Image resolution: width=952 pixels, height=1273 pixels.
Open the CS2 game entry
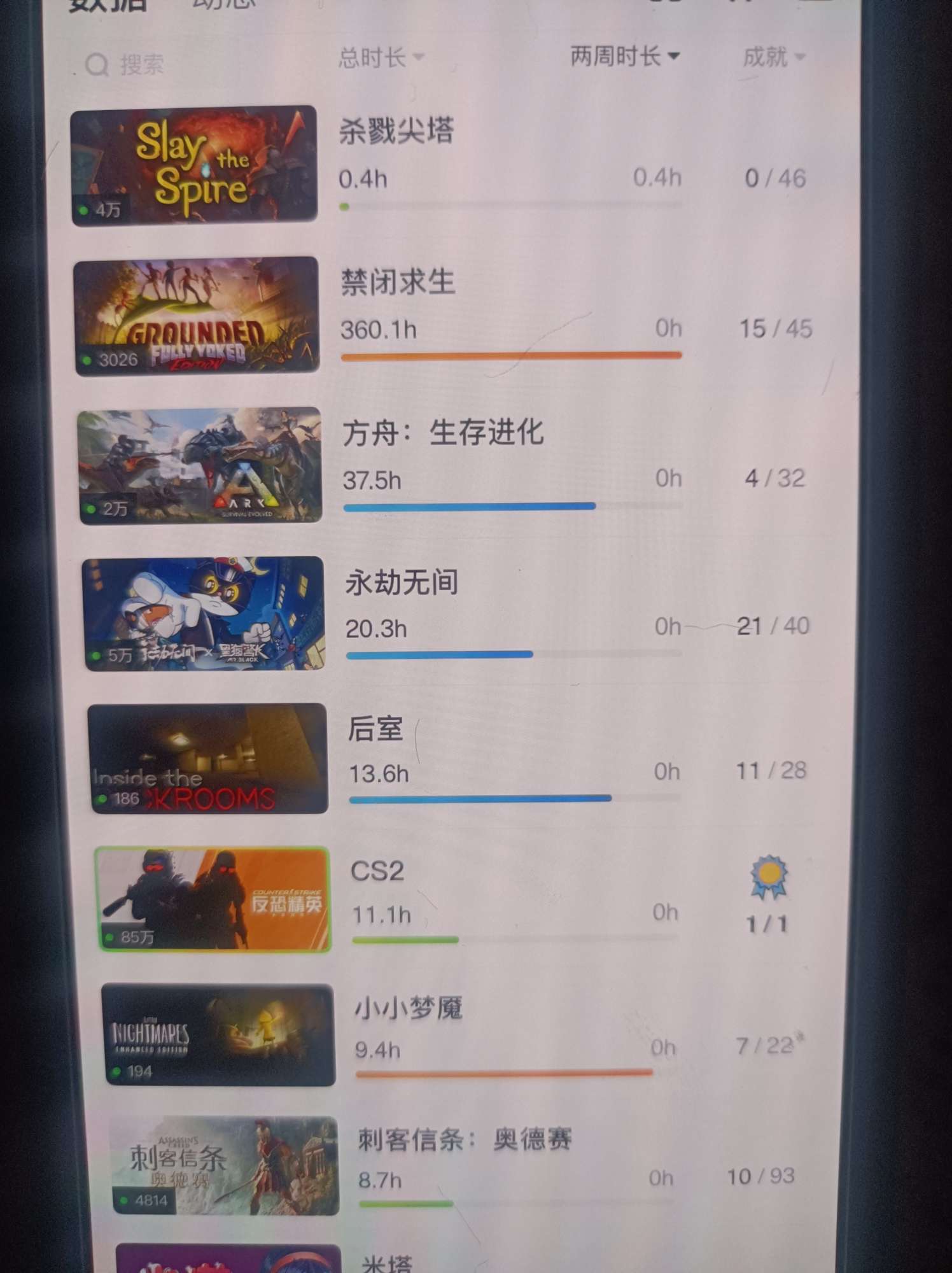pyautogui.click(x=377, y=871)
